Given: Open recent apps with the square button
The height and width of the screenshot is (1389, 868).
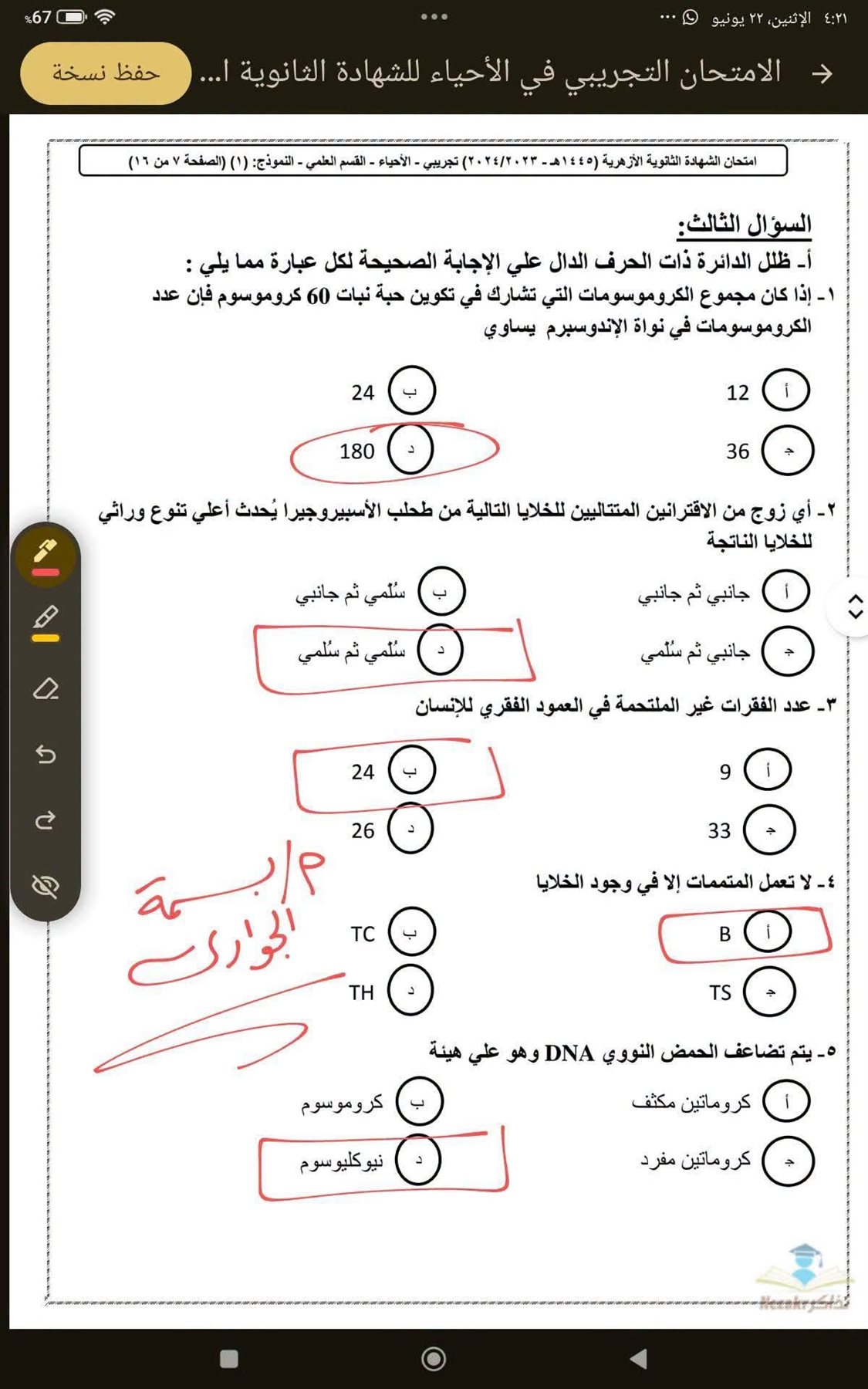Looking at the screenshot, I should coord(229,1359).
